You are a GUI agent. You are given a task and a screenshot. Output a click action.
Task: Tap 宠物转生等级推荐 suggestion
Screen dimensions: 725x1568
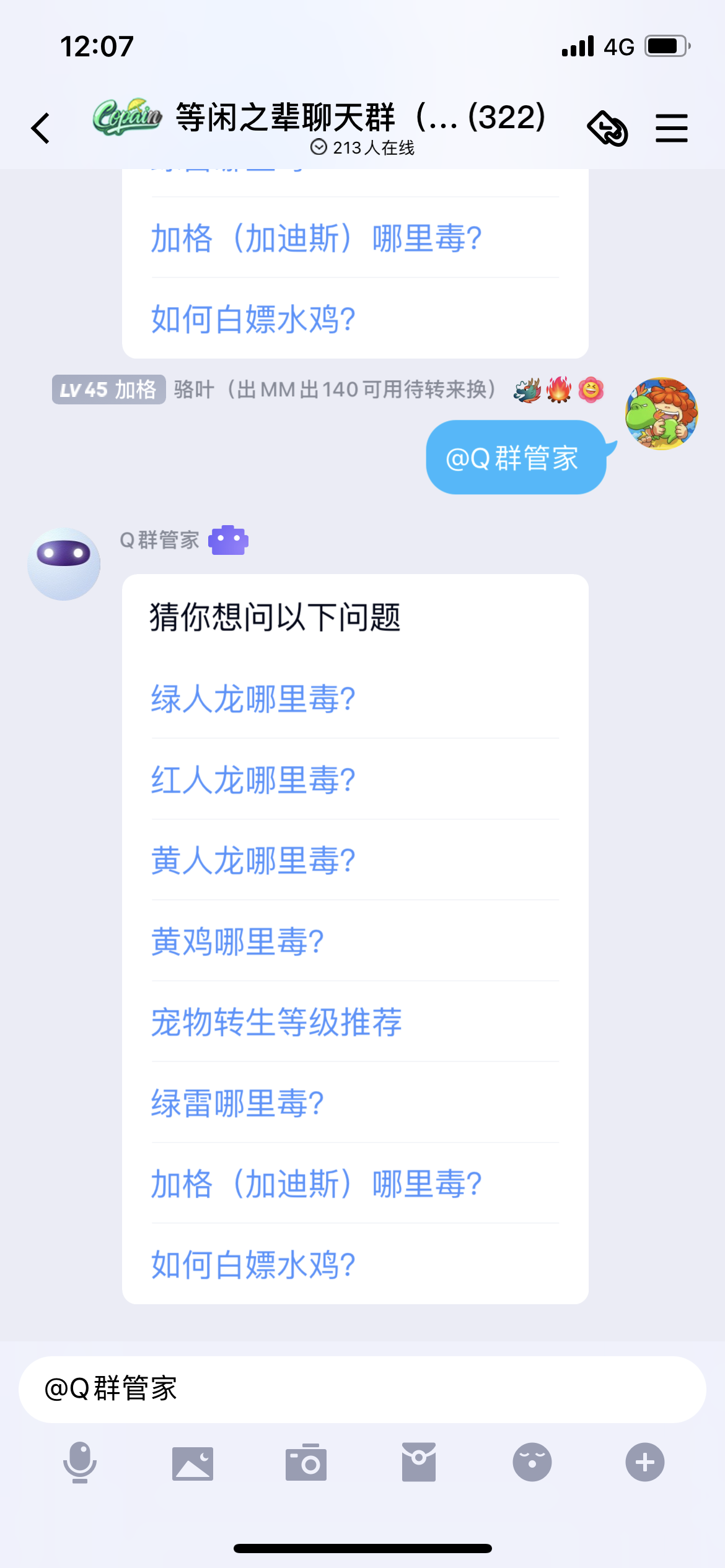276,1022
